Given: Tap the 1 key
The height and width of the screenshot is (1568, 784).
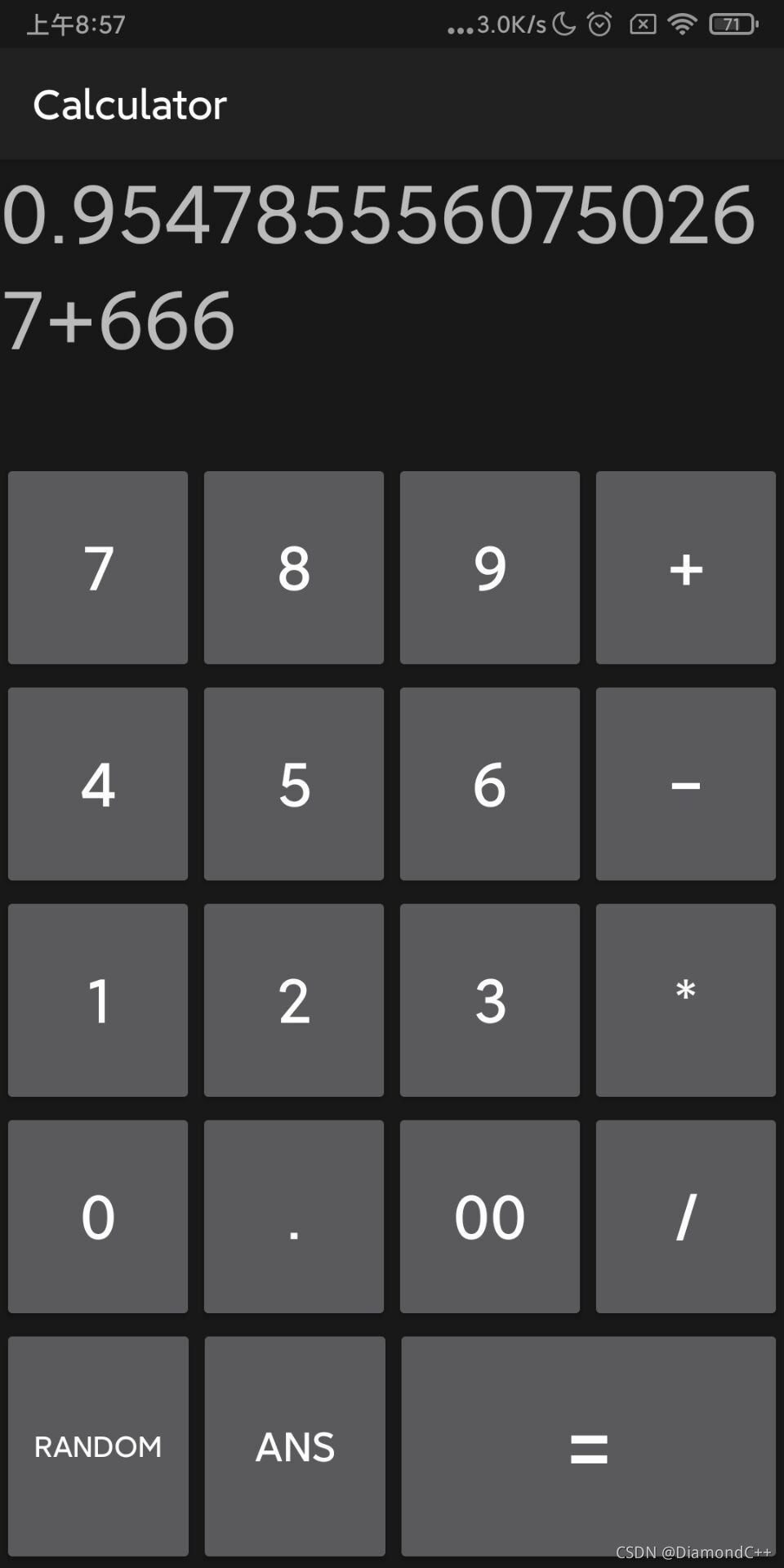Looking at the screenshot, I should tap(98, 1000).
